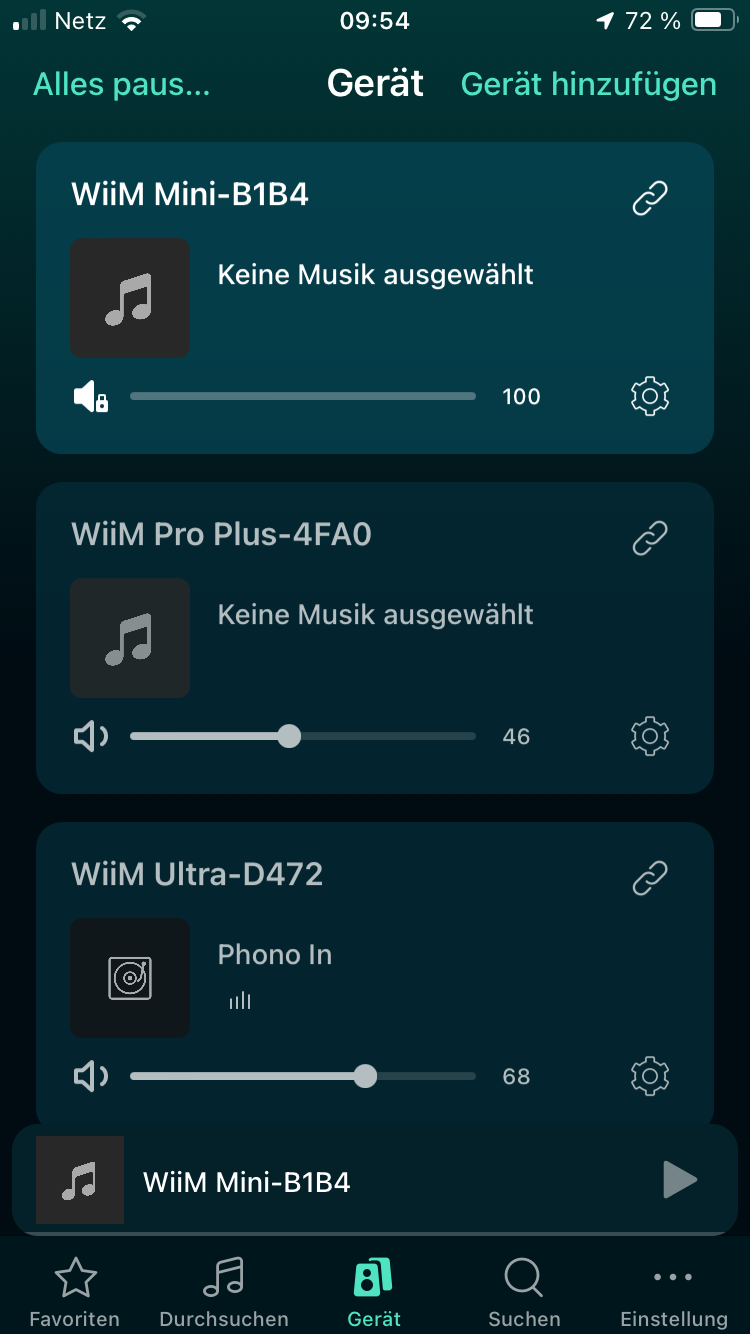Screen dimensions: 750x1334
Task: Tap locked volume icon on WiiM Mini-B1B4
Action: pyautogui.click(x=91, y=397)
